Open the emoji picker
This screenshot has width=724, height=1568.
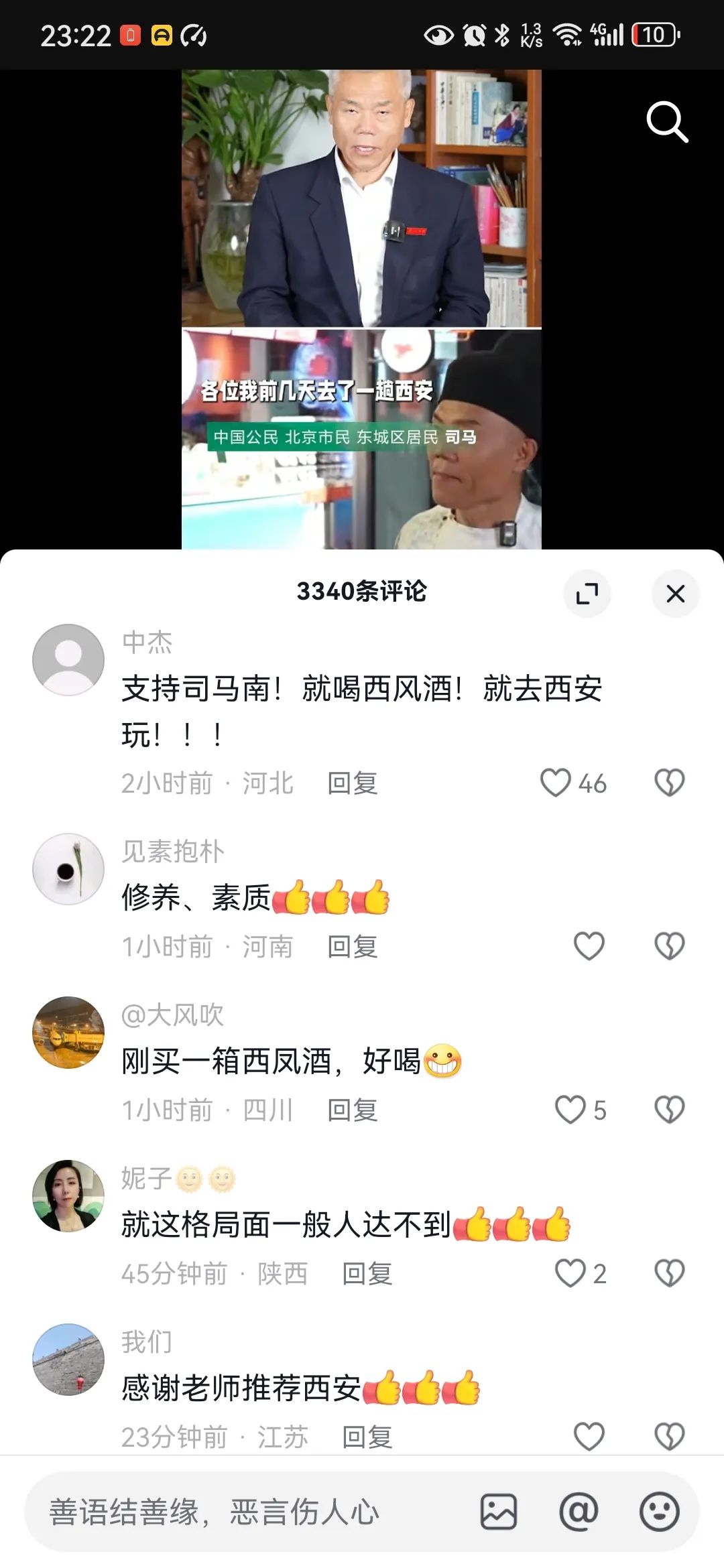pyautogui.click(x=660, y=1512)
